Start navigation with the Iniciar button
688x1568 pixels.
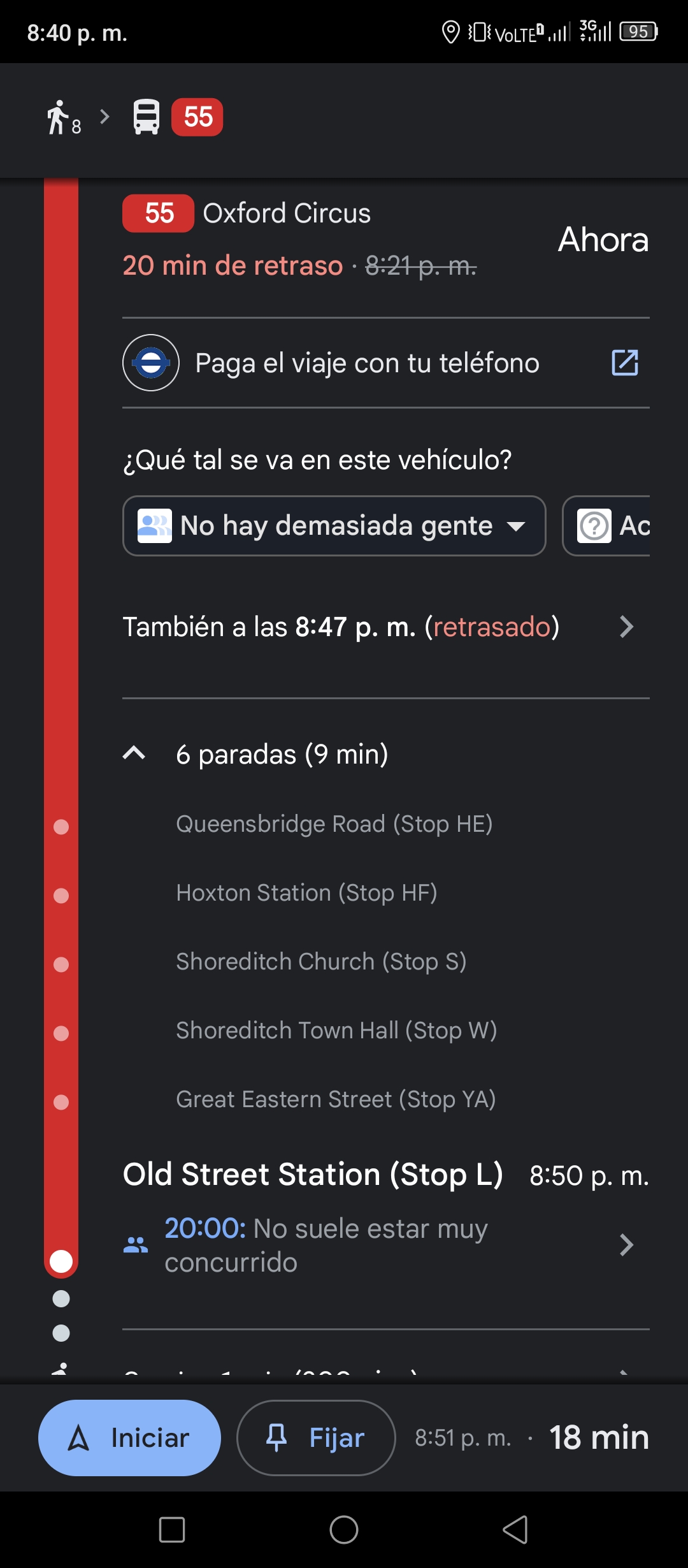click(x=129, y=1437)
